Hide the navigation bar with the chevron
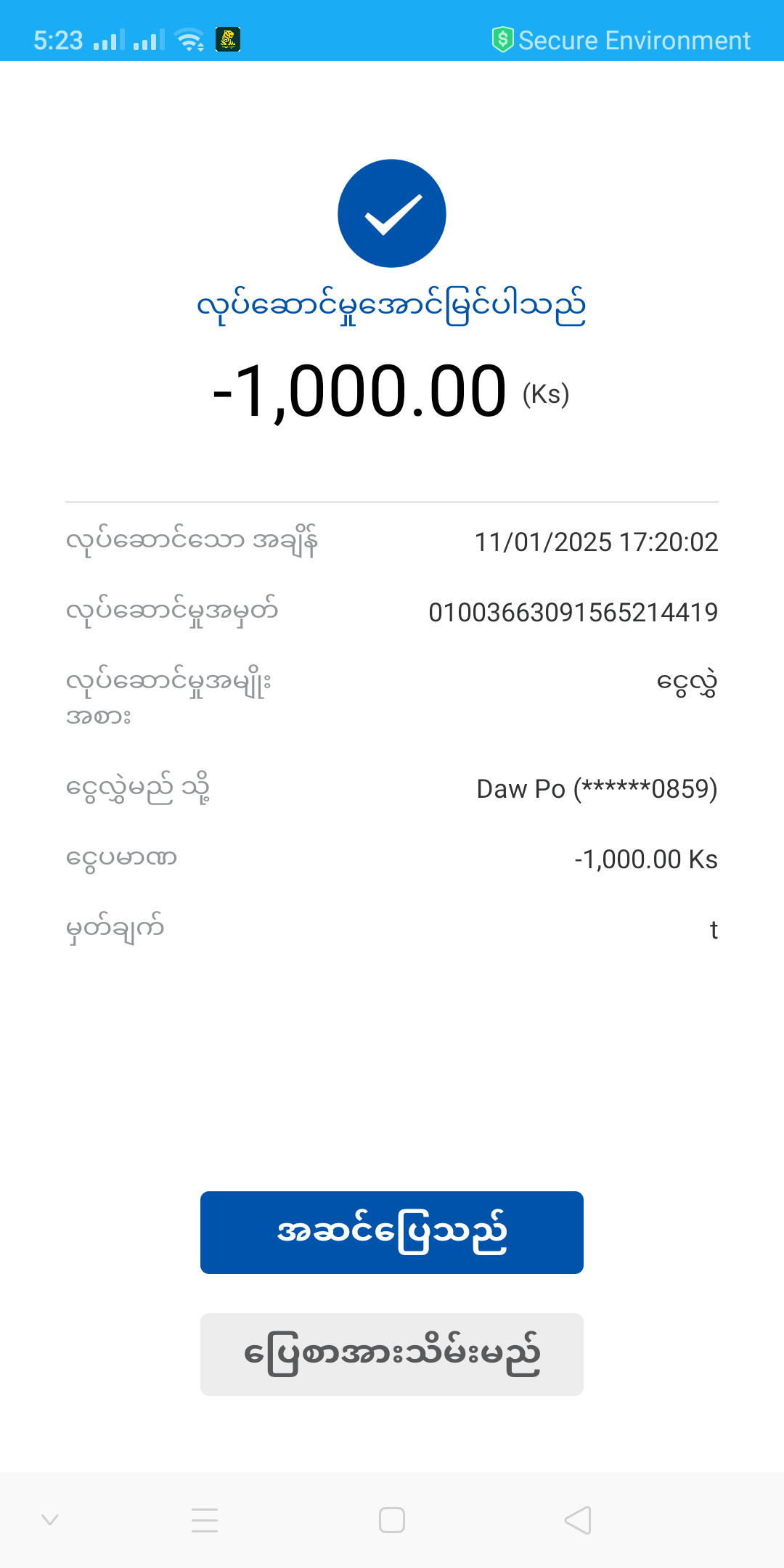The height and width of the screenshot is (1568, 784). coord(50,1519)
